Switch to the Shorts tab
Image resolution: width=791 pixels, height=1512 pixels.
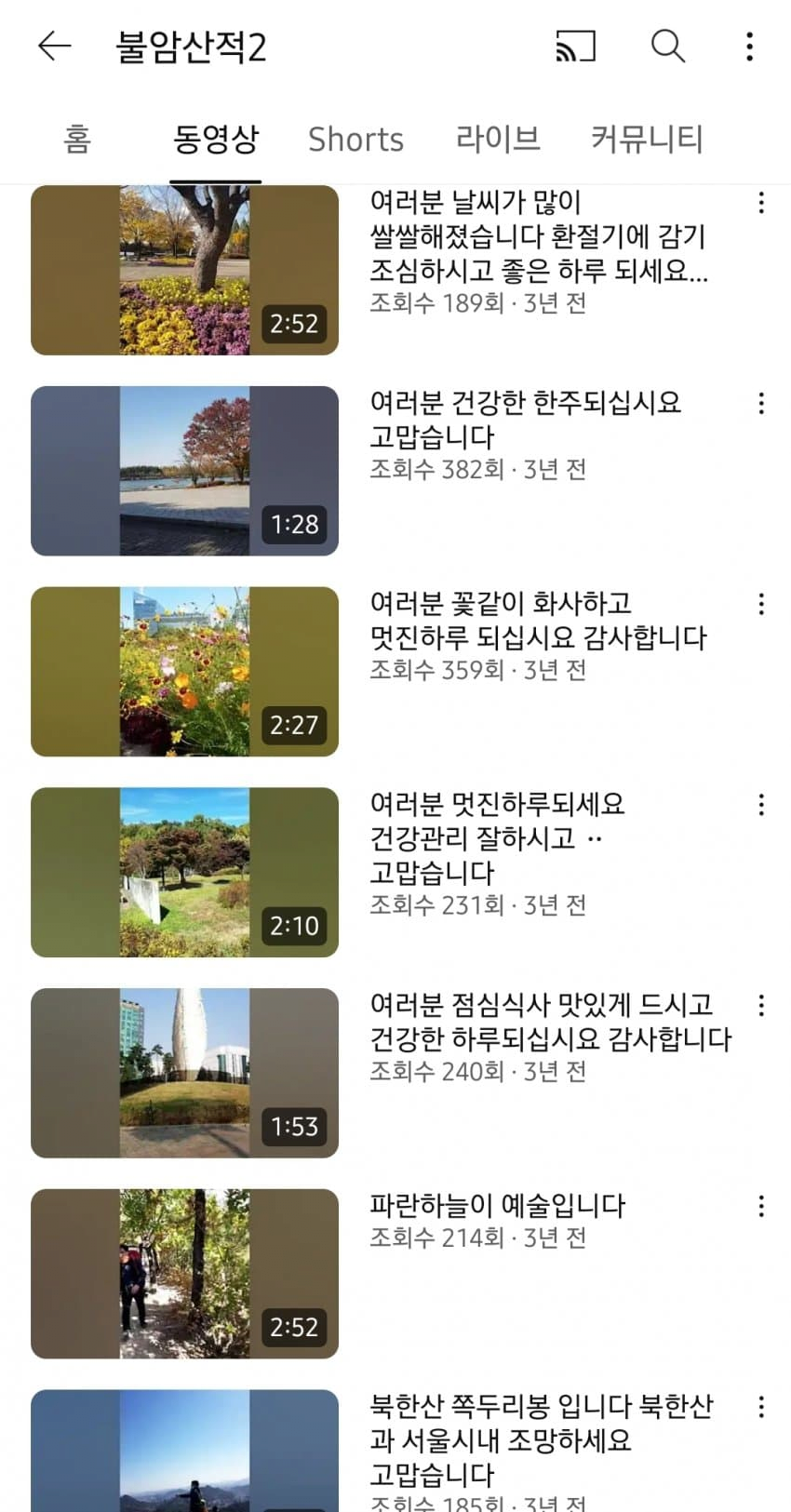(355, 138)
